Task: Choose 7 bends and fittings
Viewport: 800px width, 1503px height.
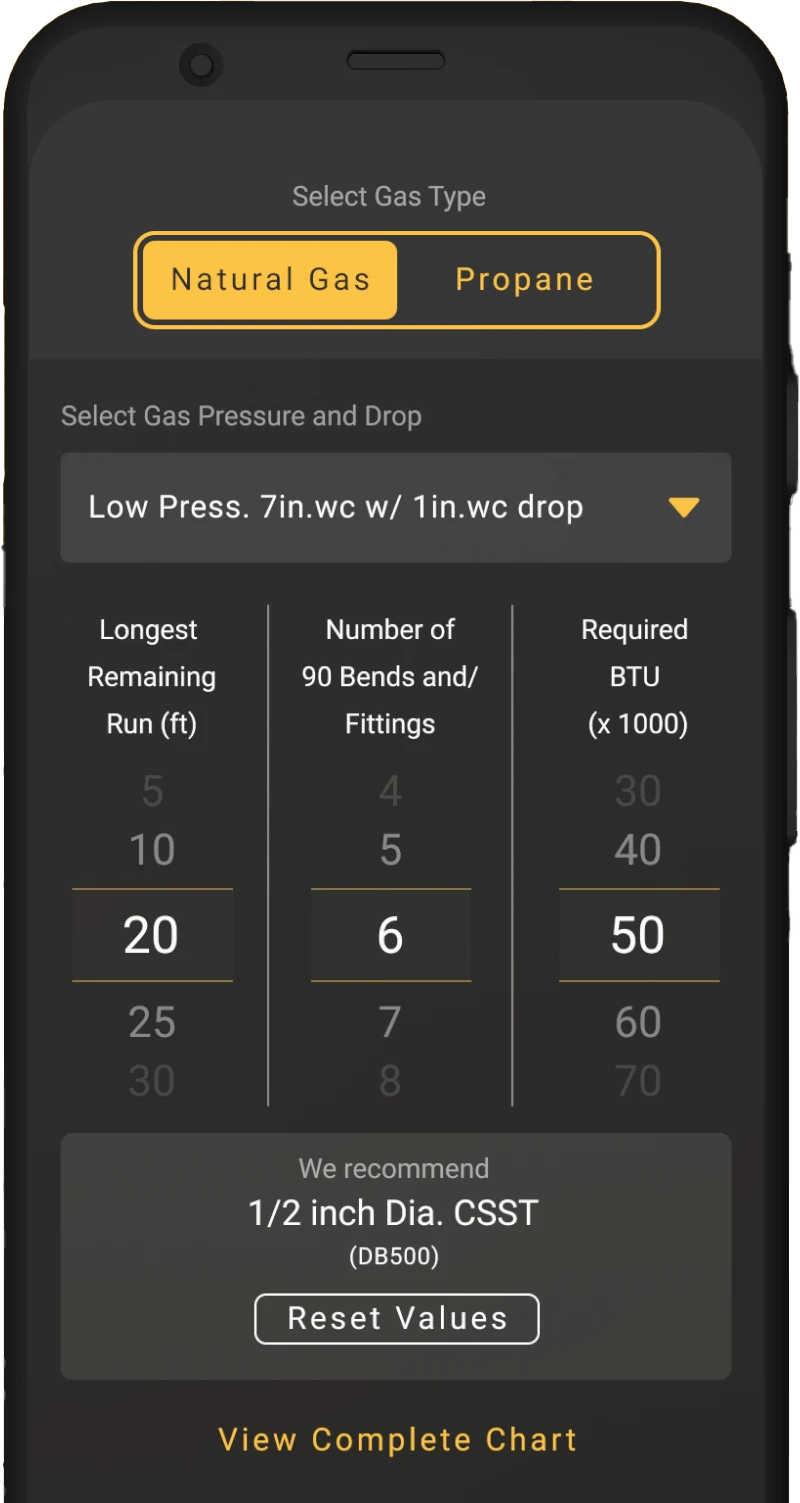Action: coord(390,1022)
